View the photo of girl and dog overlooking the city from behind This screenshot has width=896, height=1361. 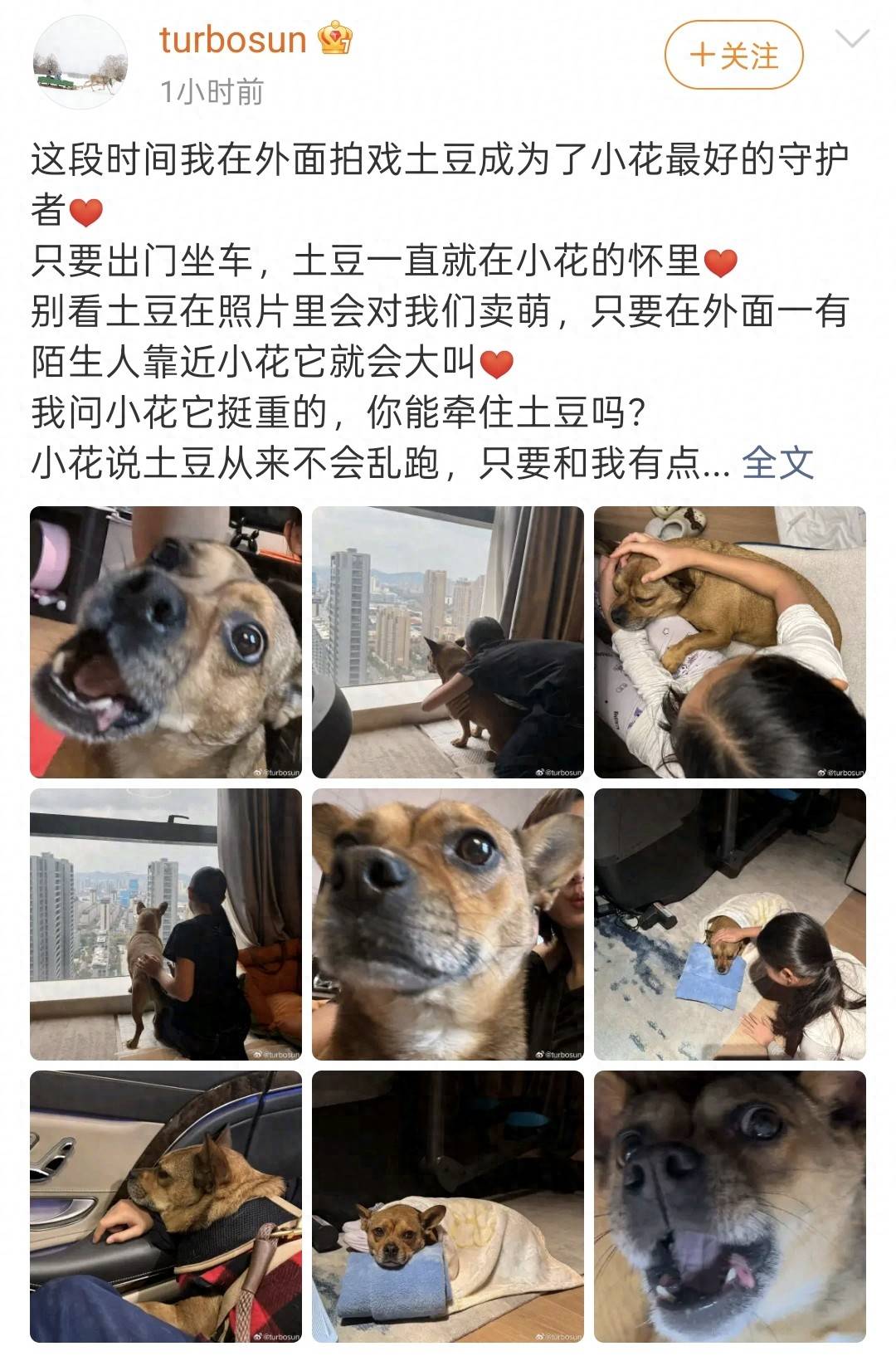coord(166,924)
